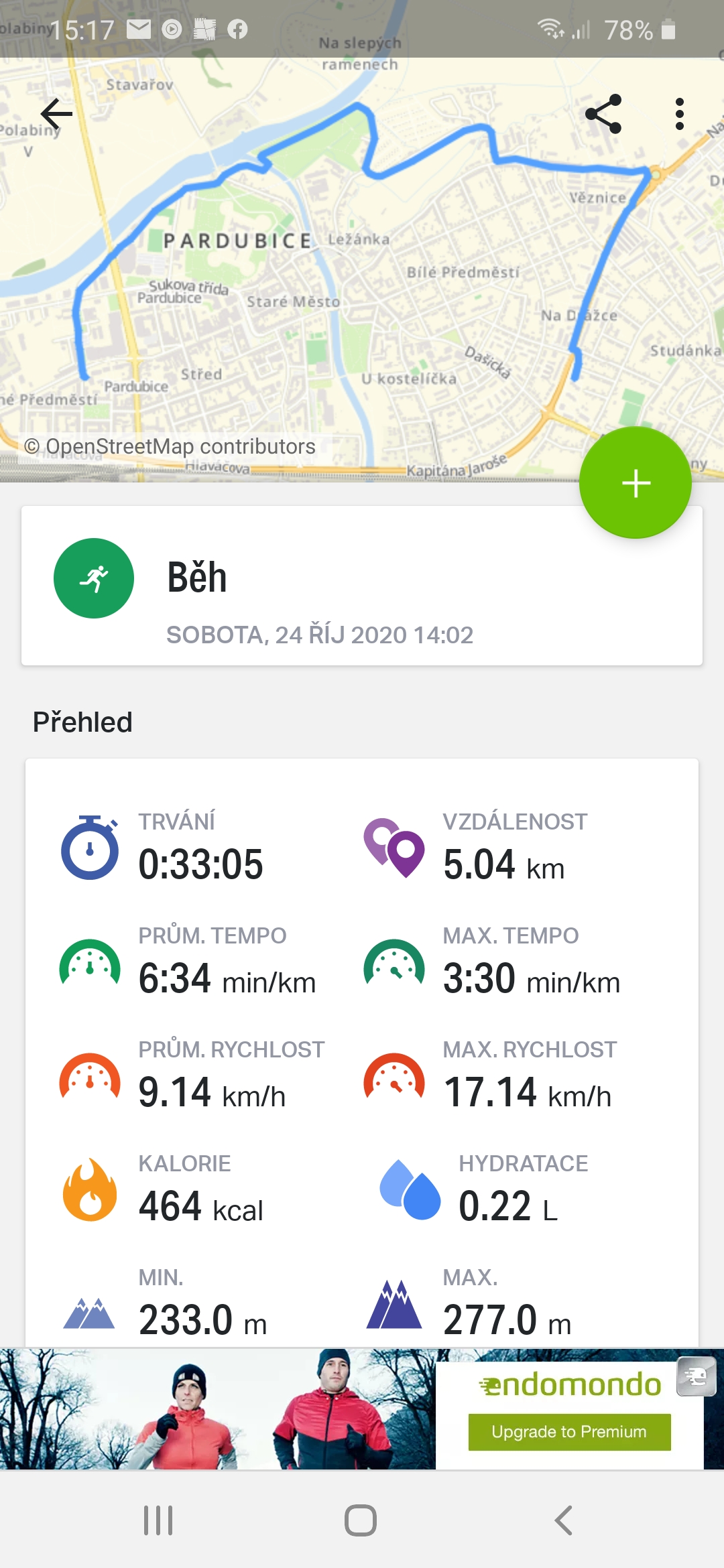The width and height of the screenshot is (724, 1568).
Task: Open the Běh workout header card
Action: click(x=362, y=586)
